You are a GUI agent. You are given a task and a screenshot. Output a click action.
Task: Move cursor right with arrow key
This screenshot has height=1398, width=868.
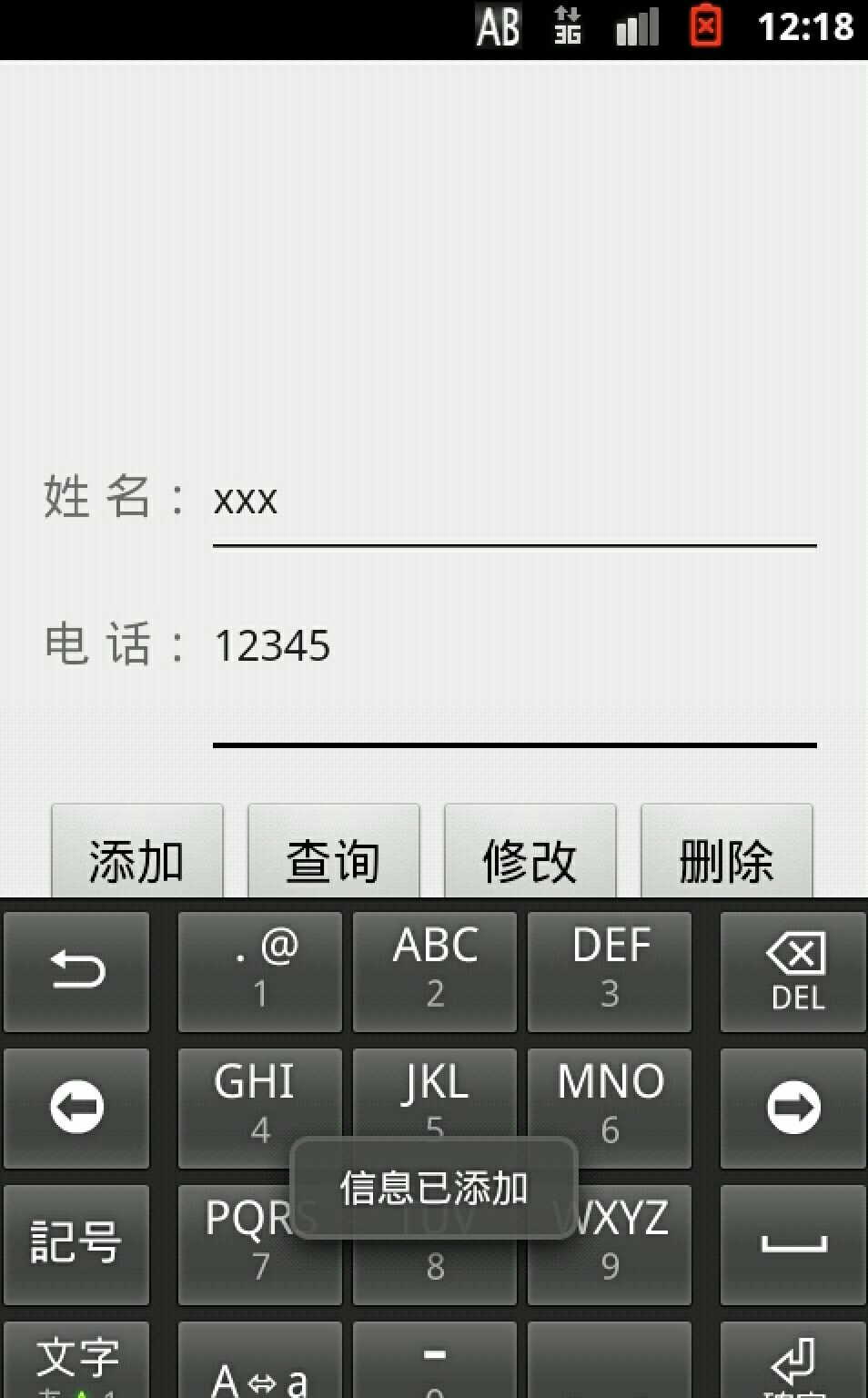point(792,1107)
